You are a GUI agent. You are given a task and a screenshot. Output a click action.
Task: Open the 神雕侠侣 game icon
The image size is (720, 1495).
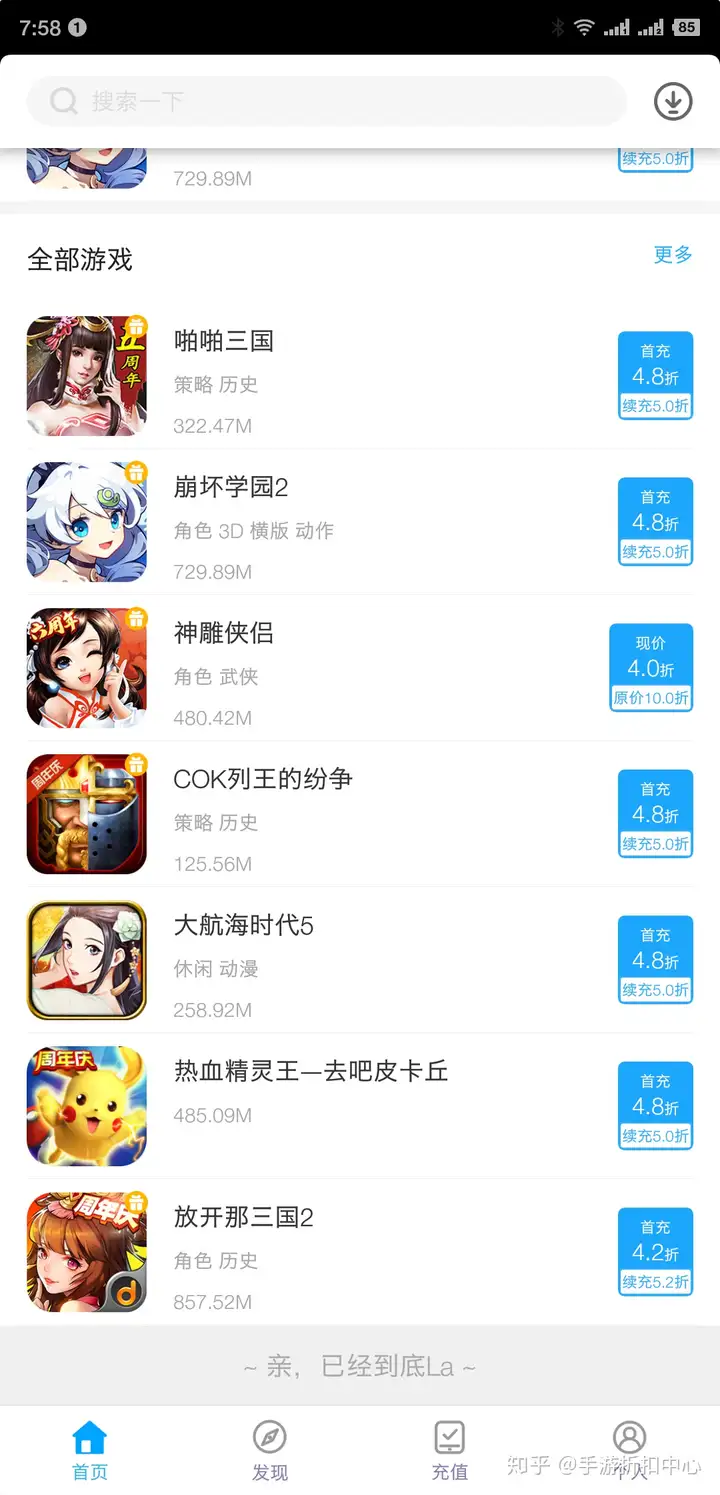[x=86, y=668]
